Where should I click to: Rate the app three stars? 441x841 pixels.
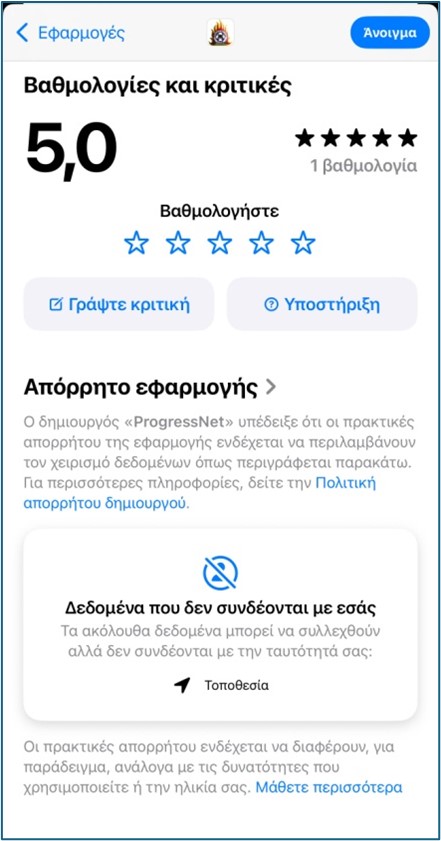pyautogui.click(x=220, y=243)
